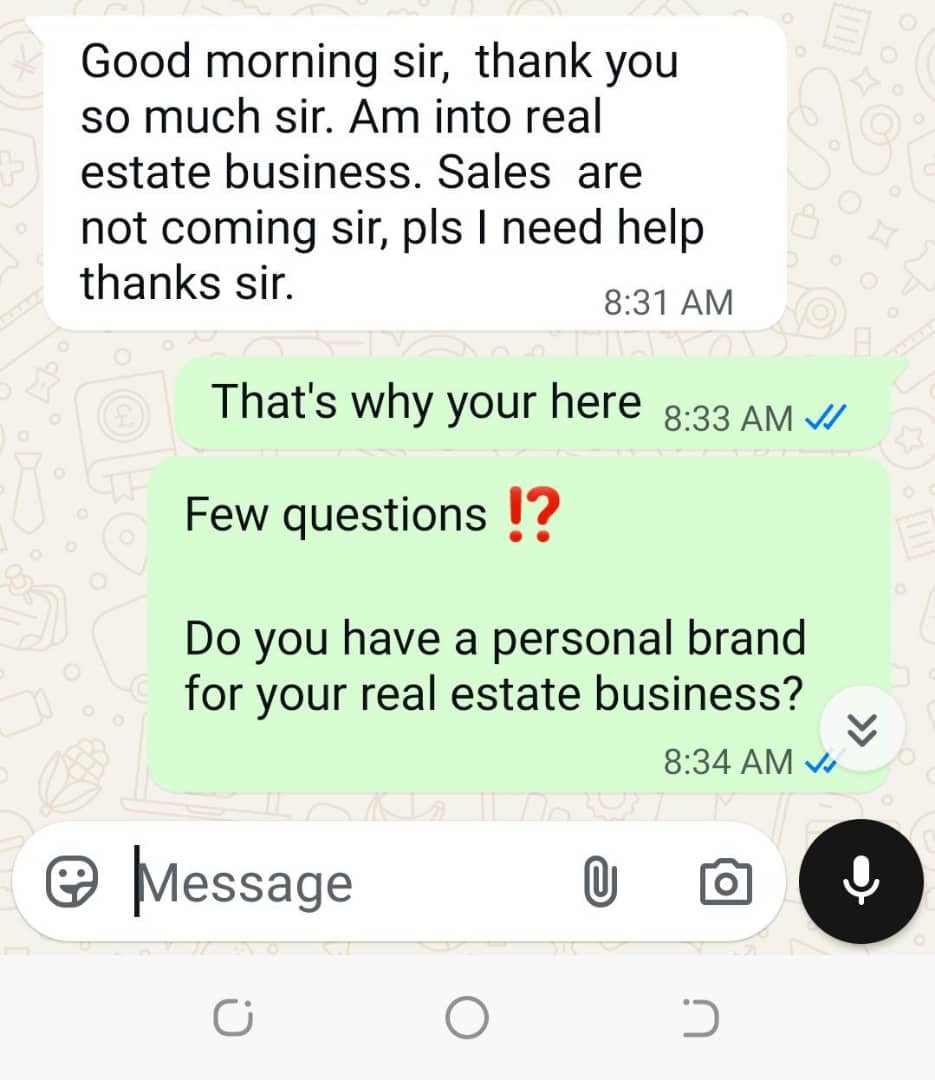The width and height of the screenshot is (935, 1080).
Task: Open the camera to send a photo
Action: (x=725, y=883)
